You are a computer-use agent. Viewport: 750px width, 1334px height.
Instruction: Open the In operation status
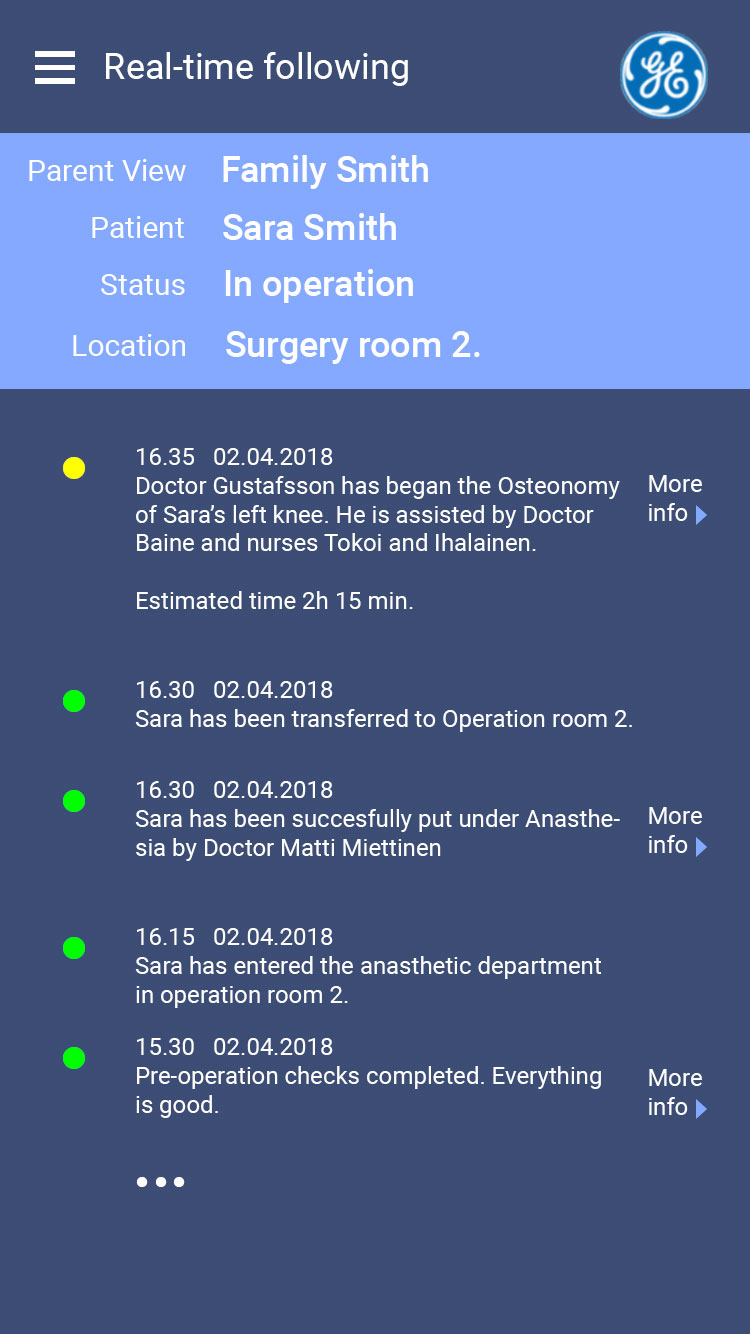pyautogui.click(x=318, y=285)
